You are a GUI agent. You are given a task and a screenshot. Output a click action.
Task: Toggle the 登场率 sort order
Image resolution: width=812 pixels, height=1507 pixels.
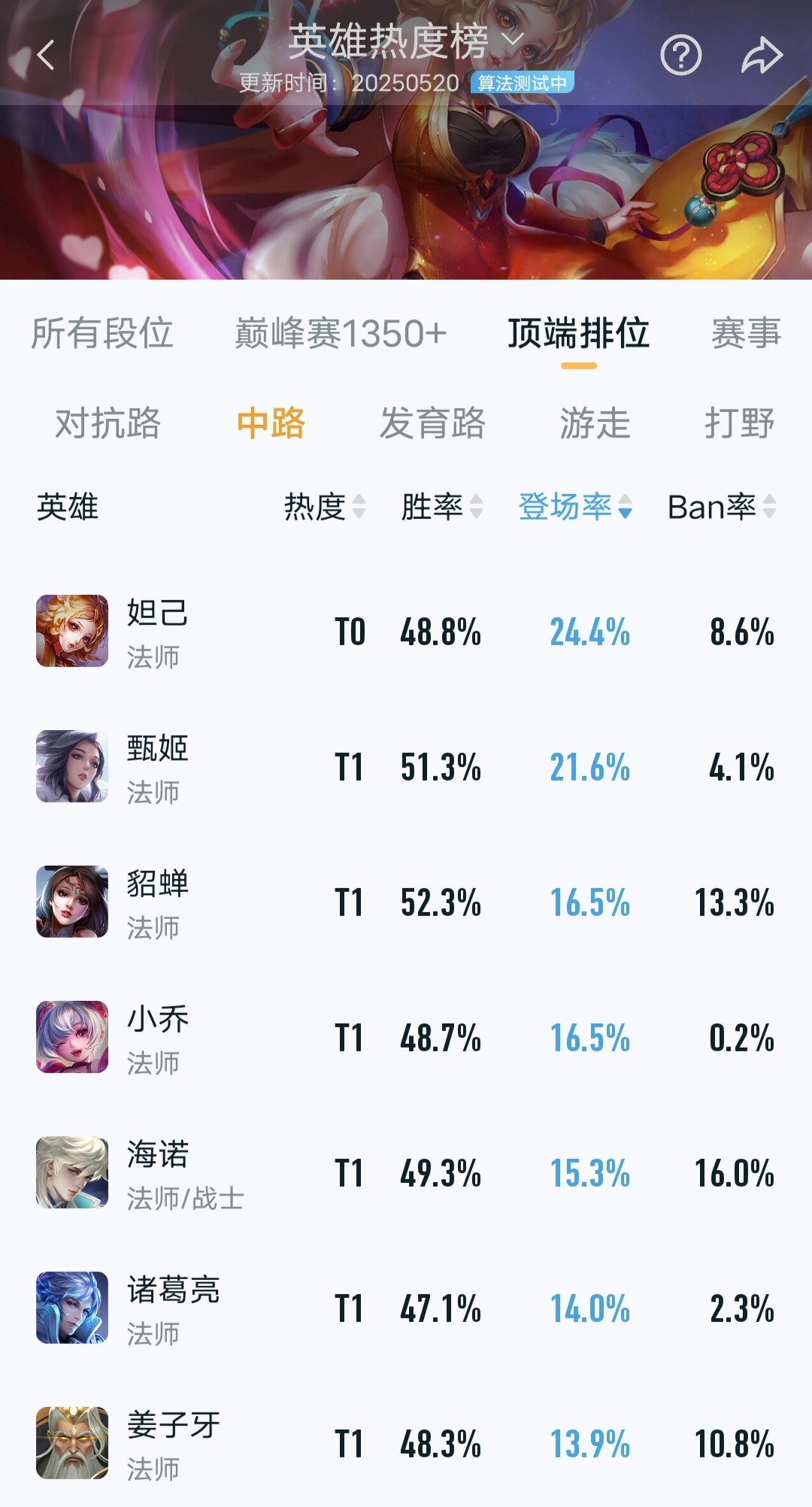[x=575, y=506]
